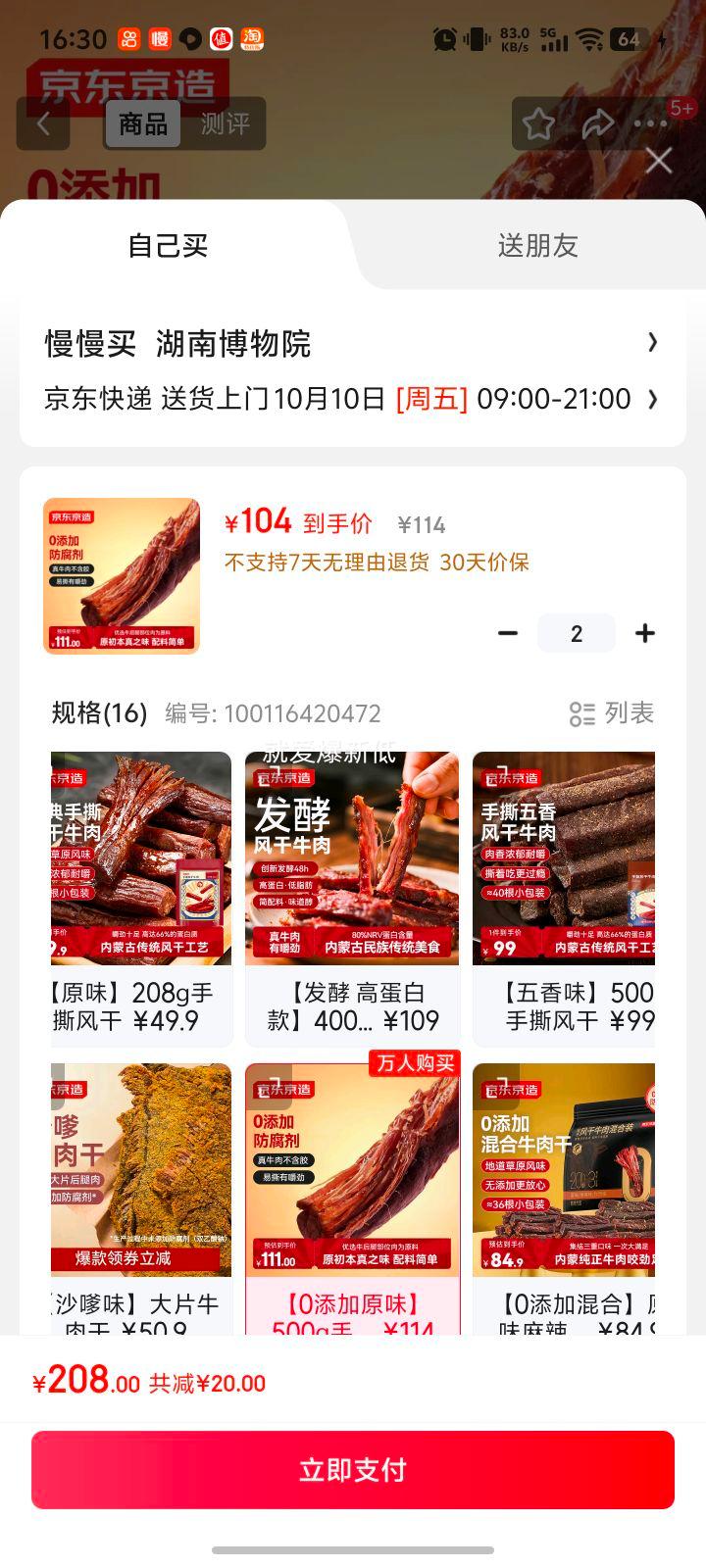The height and width of the screenshot is (1568, 706).
Task: Decrease quantity with the minus button
Action: [x=508, y=633]
